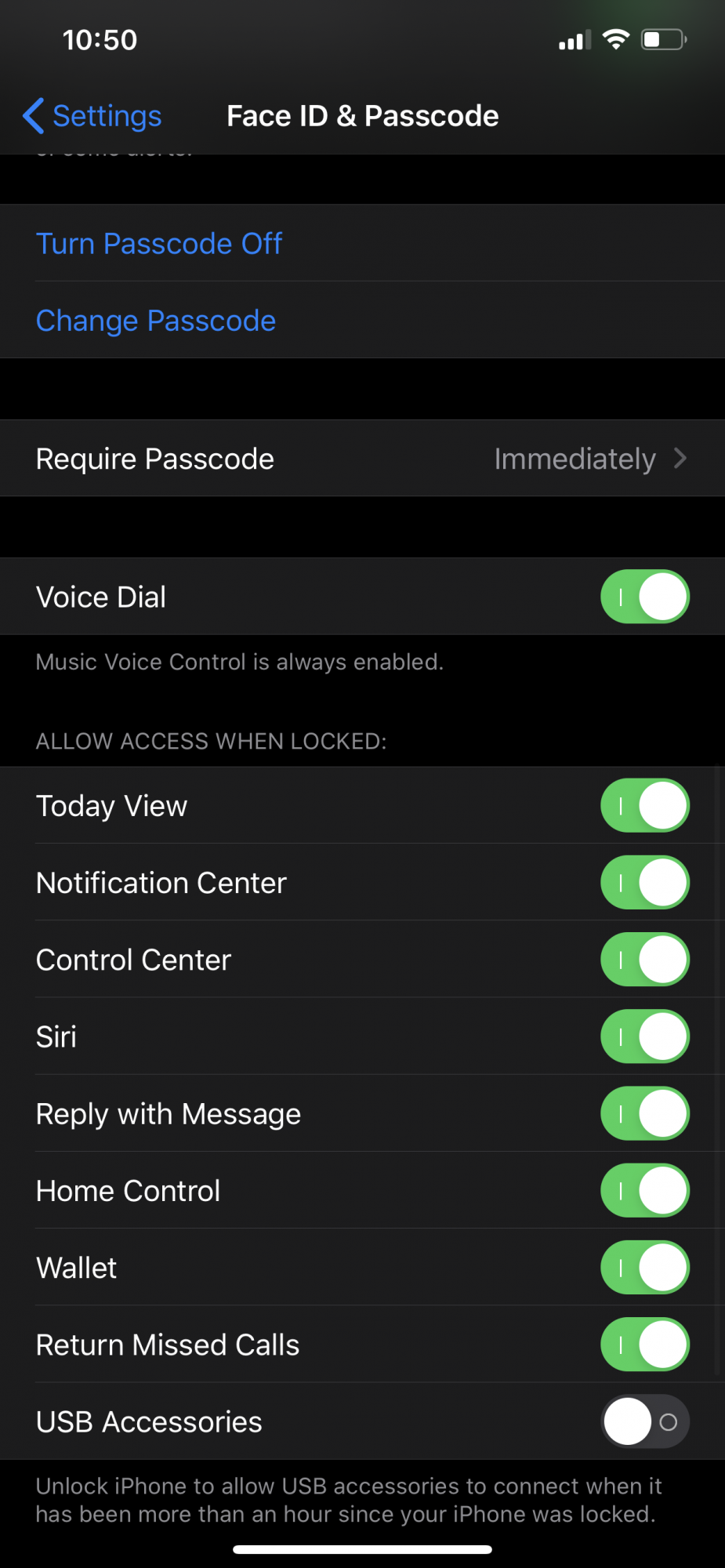
Task: Switch off Return Missed Calls
Action: [x=645, y=1345]
